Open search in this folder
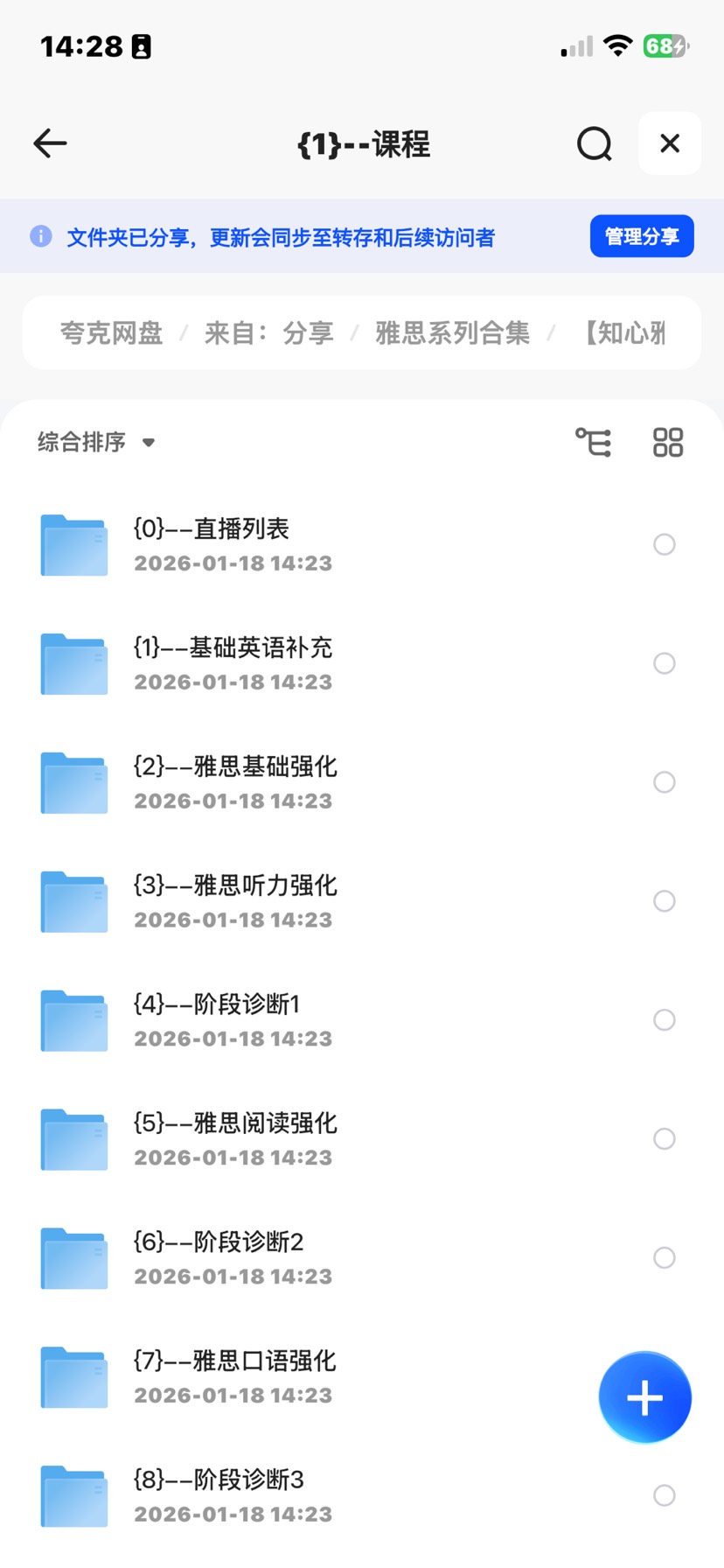Viewport: 724px width, 1568px height. click(594, 143)
